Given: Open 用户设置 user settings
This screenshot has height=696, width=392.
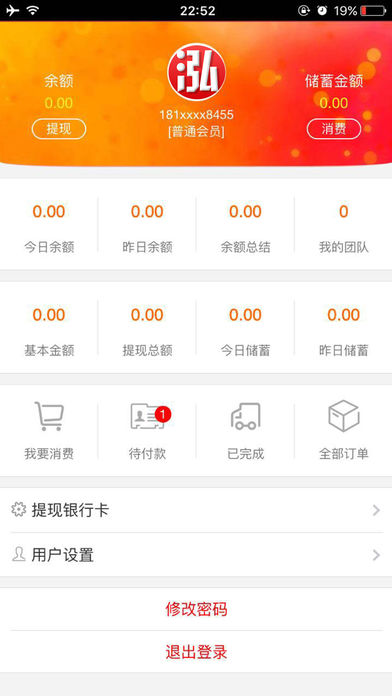Looking at the screenshot, I should click(196, 555).
